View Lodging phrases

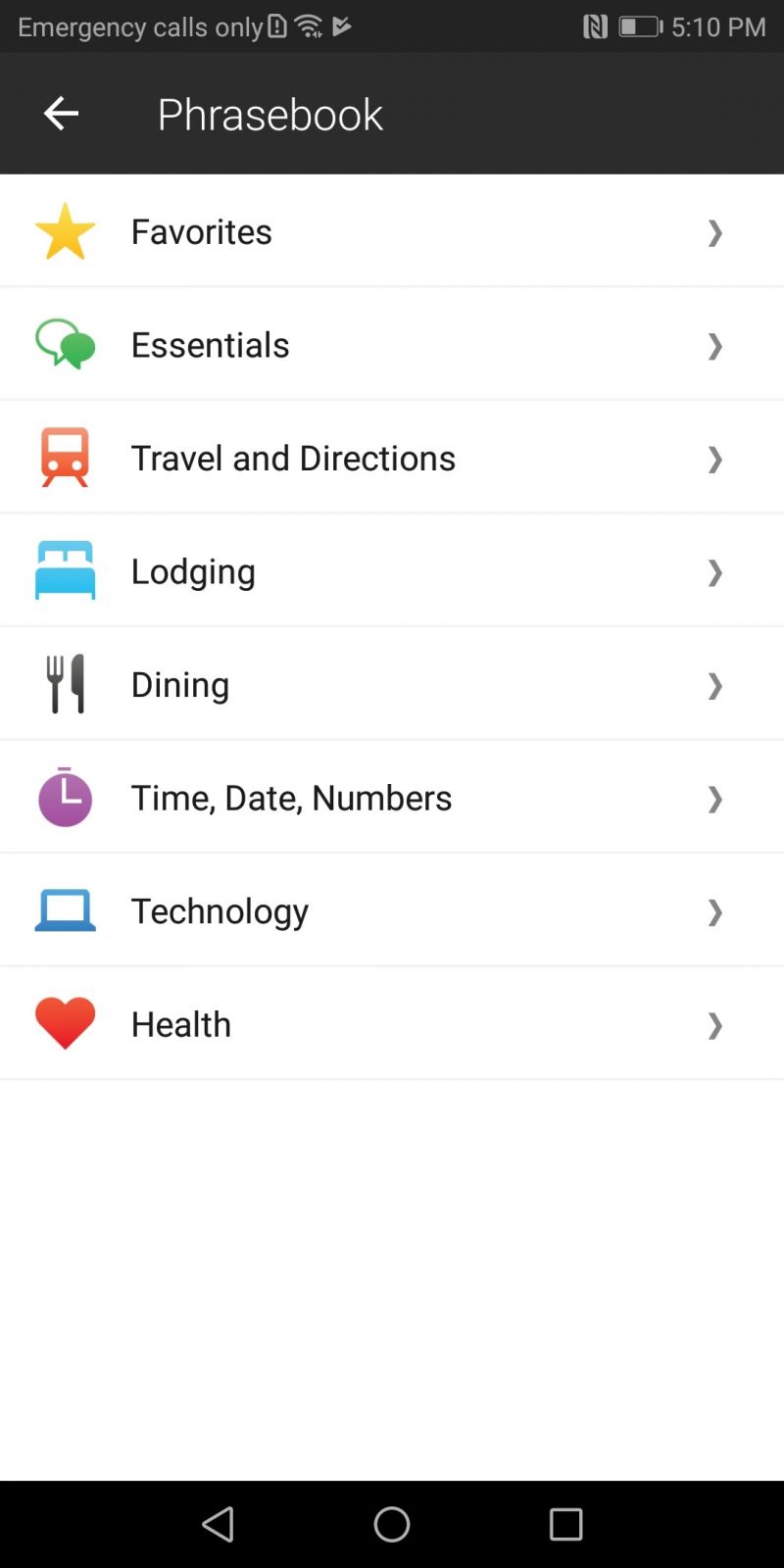click(x=392, y=571)
